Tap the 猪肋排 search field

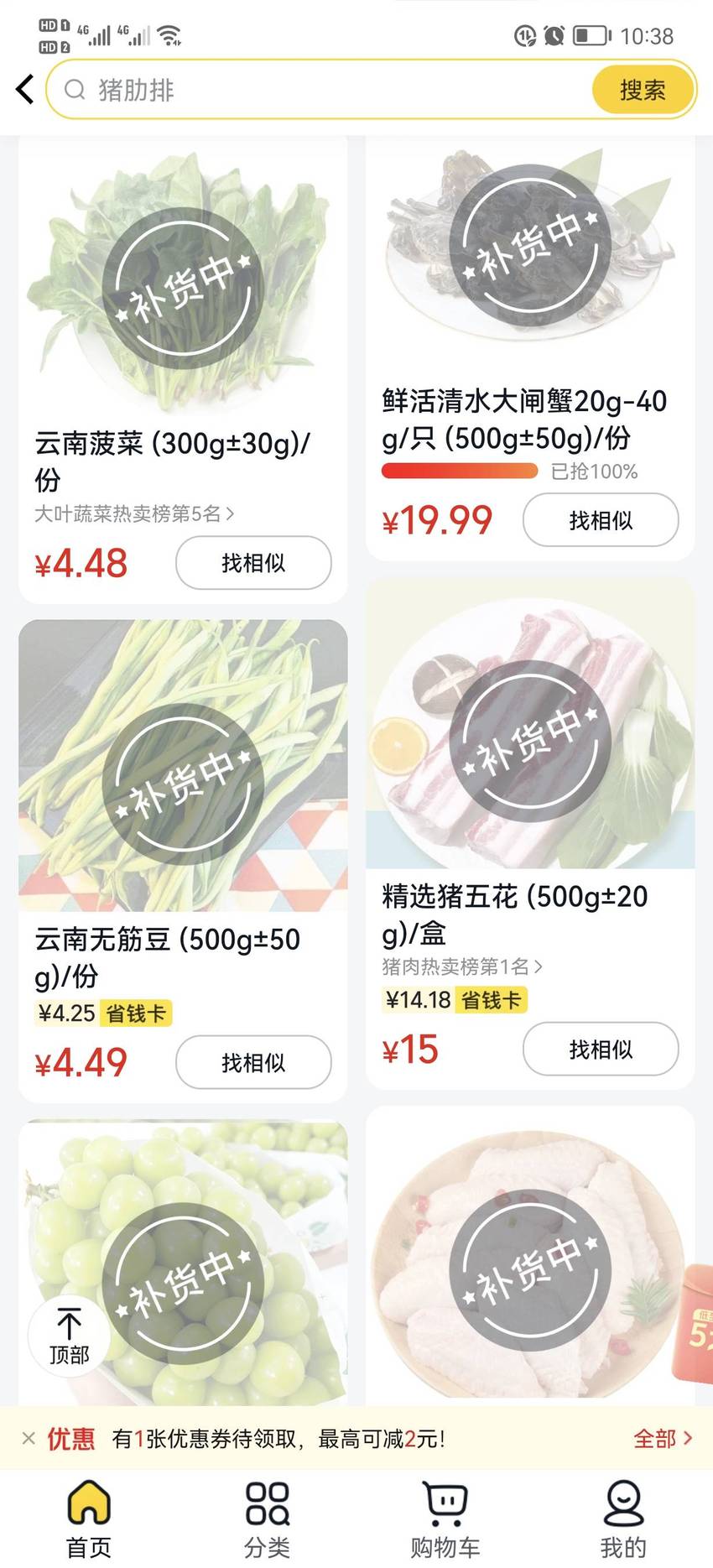(x=319, y=89)
